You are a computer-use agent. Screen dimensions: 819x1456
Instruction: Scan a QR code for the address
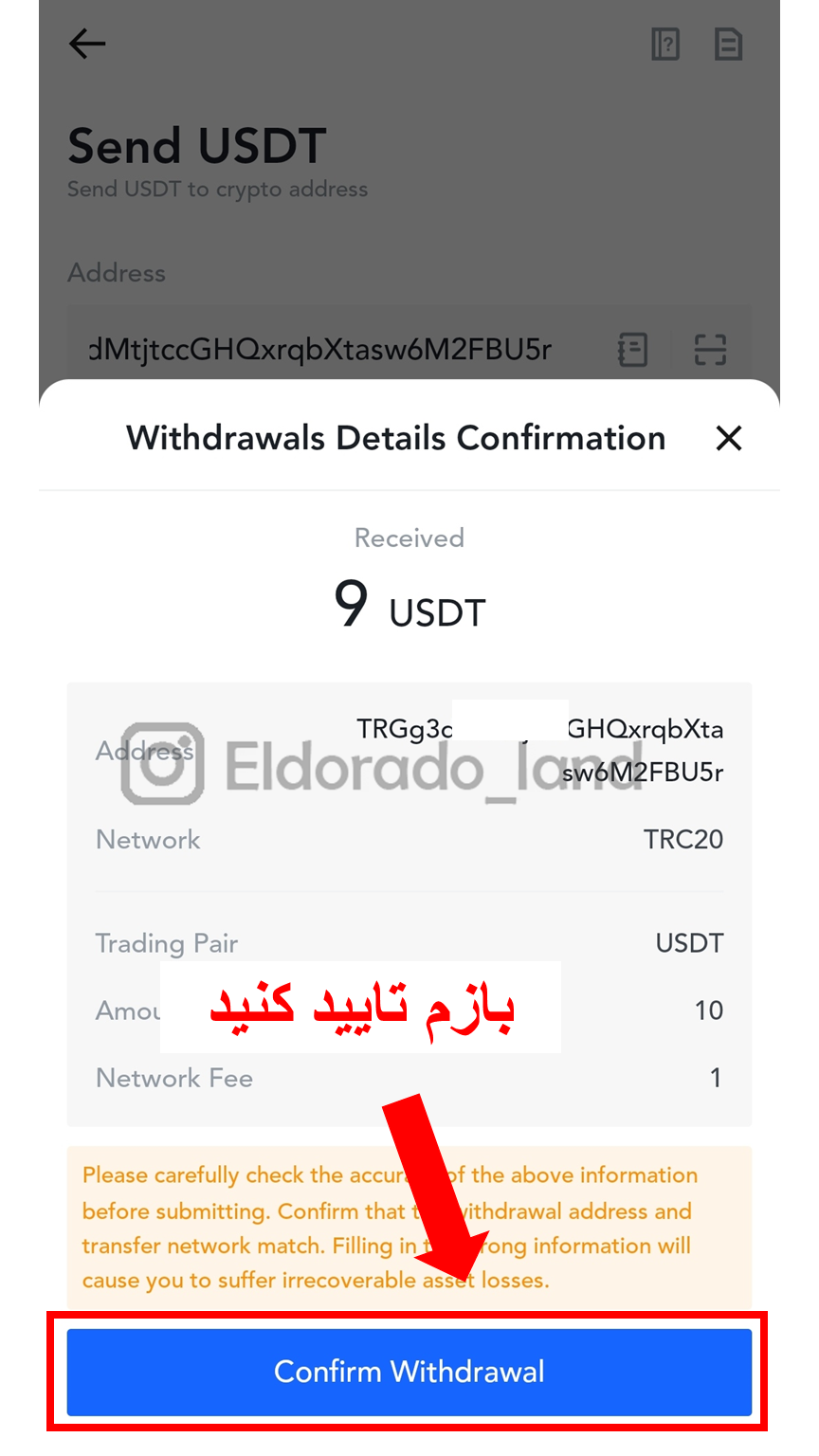(x=710, y=349)
